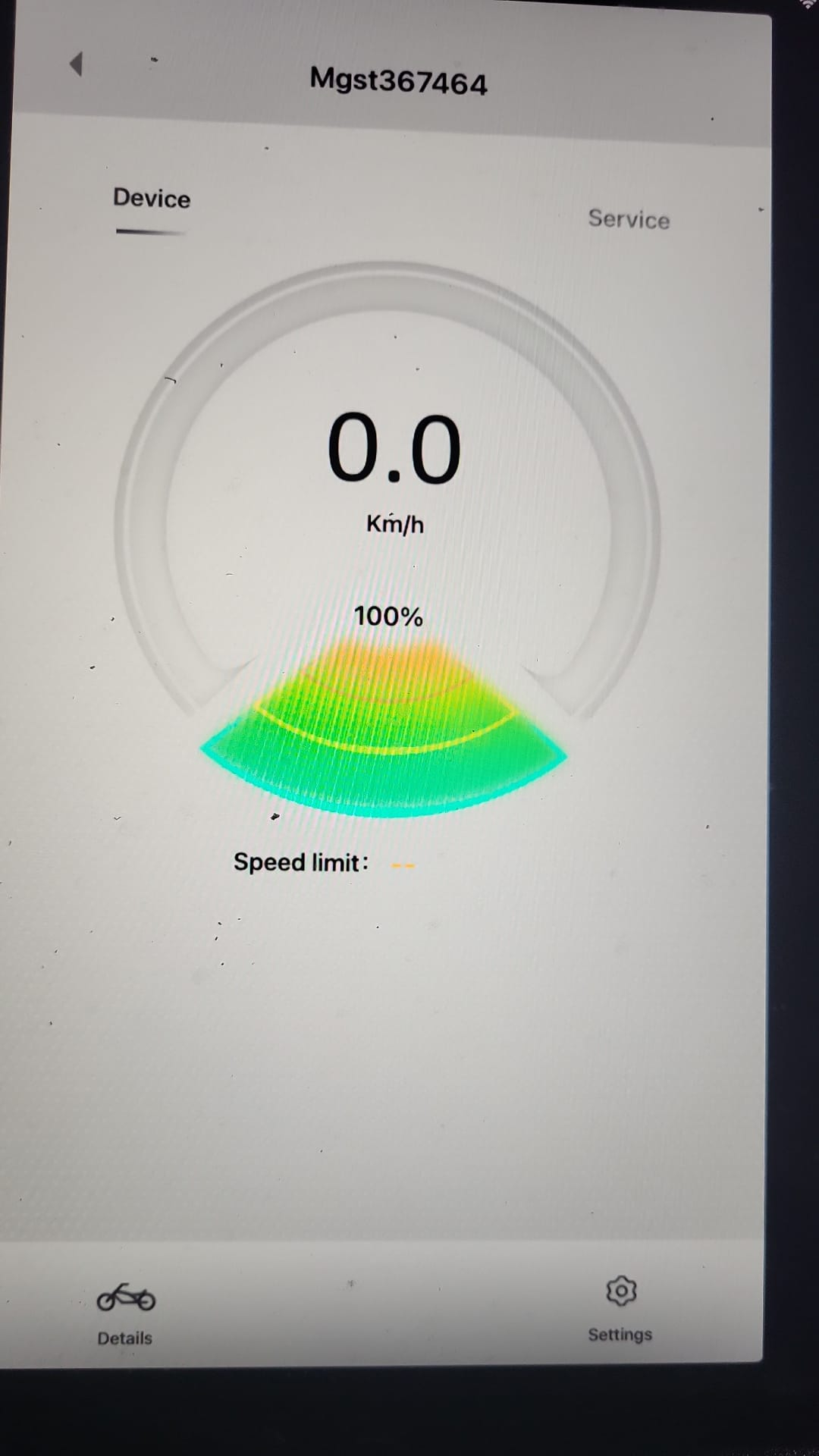Go back using the top-left arrow
The image size is (819, 1456).
76,64
